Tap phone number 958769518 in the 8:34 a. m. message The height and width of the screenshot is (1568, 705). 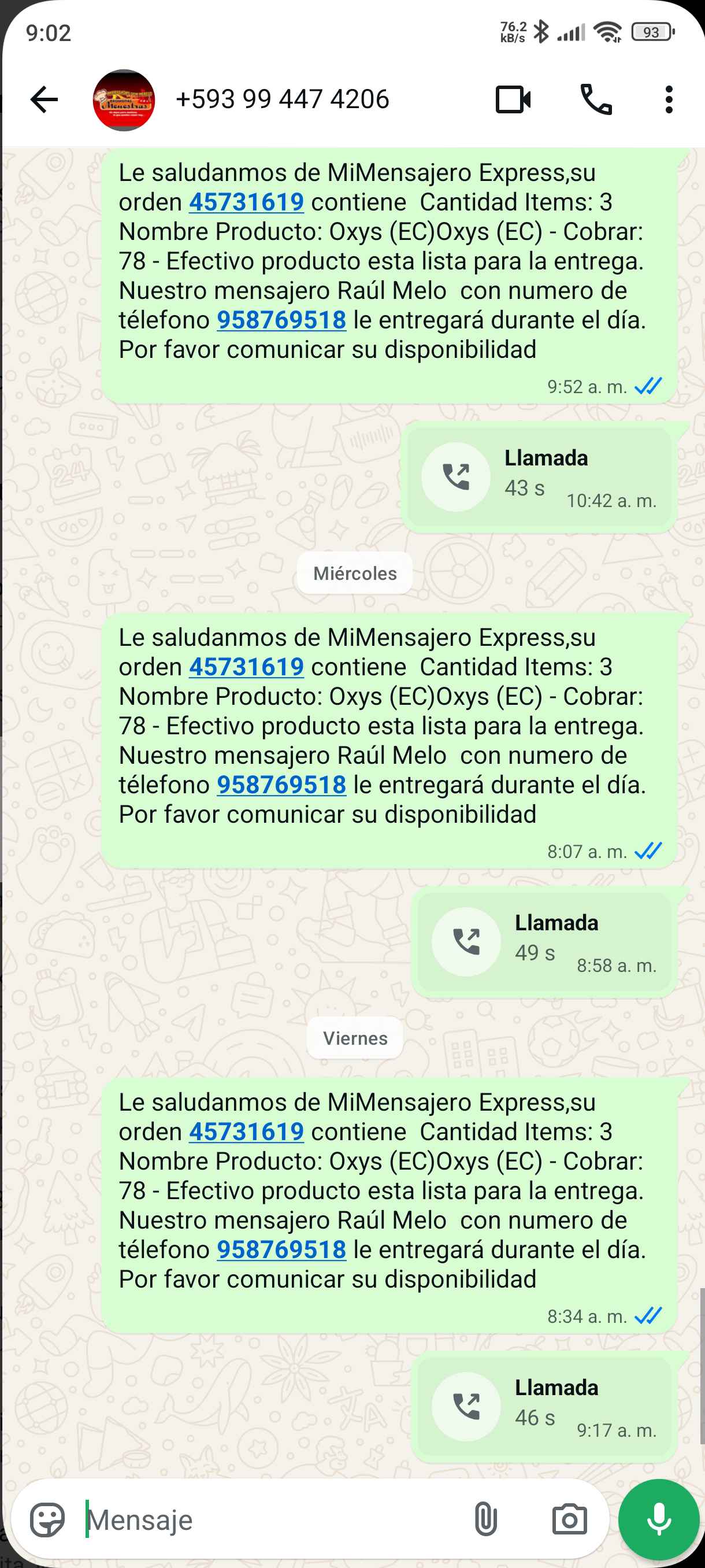coord(281,1250)
